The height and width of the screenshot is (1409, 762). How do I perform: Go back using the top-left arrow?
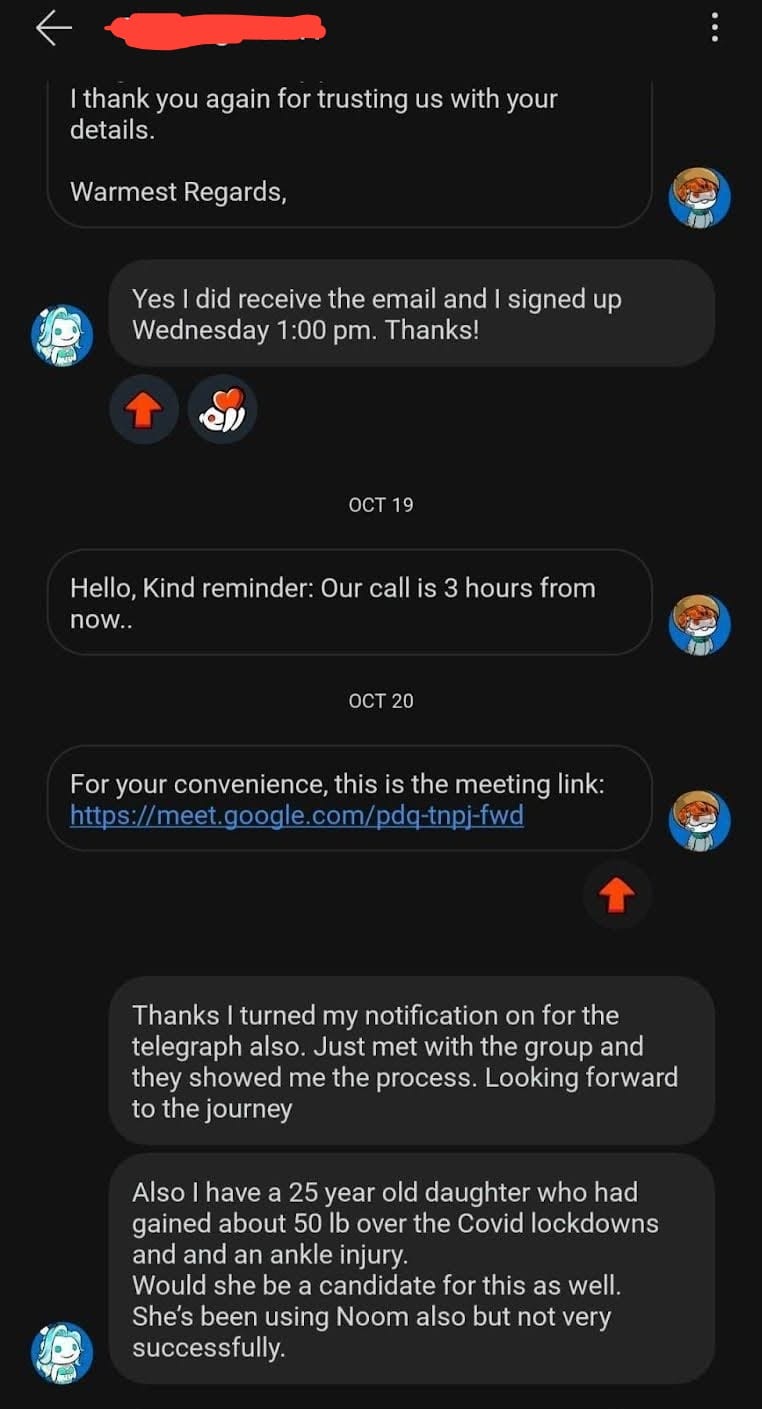coord(54,28)
